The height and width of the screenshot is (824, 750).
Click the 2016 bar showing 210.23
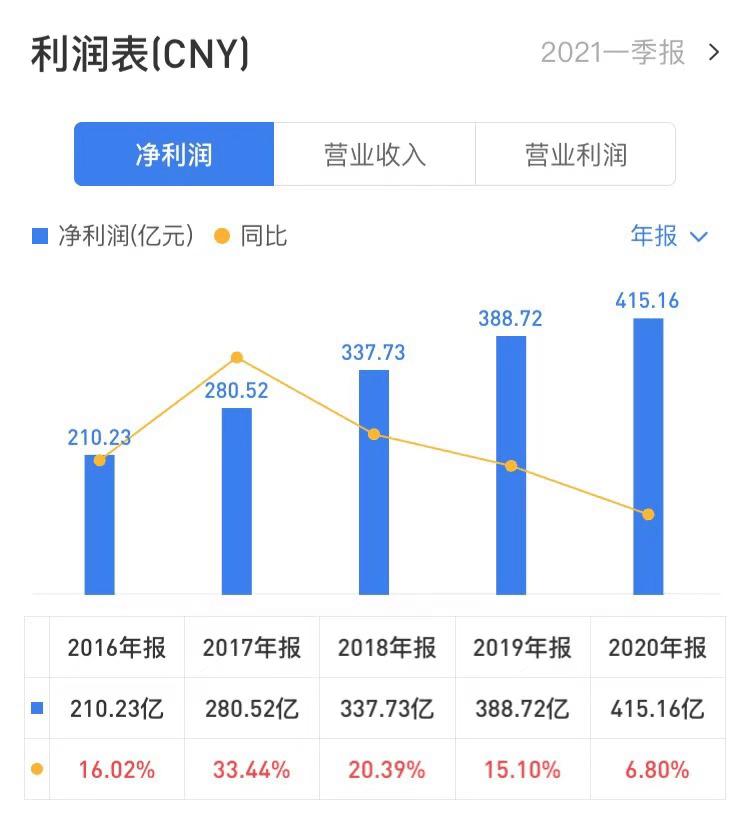point(98,525)
